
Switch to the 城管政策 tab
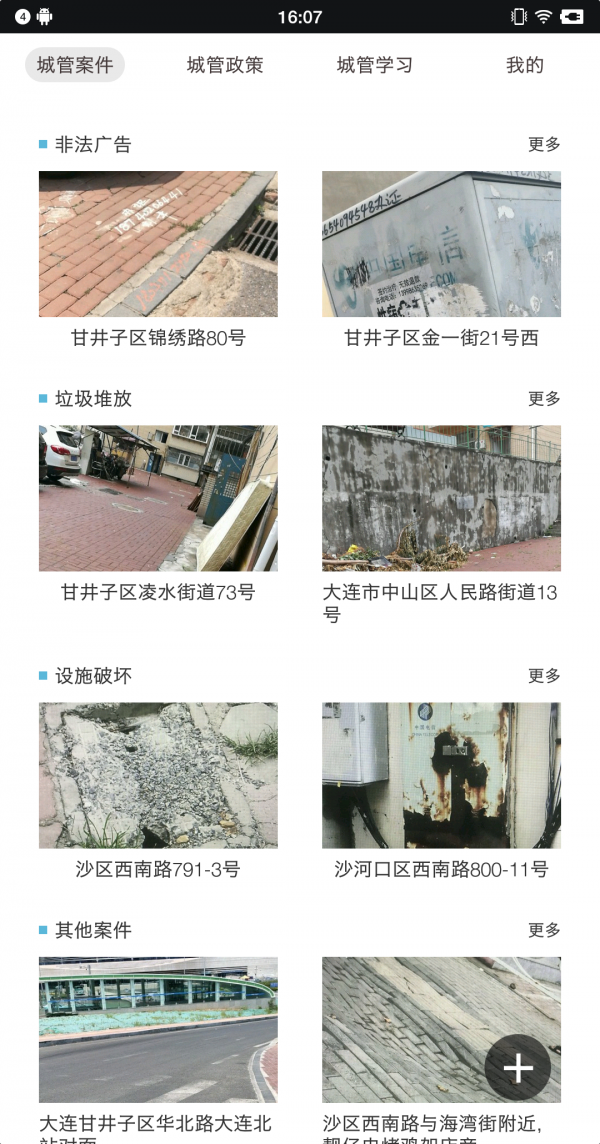point(225,65)
